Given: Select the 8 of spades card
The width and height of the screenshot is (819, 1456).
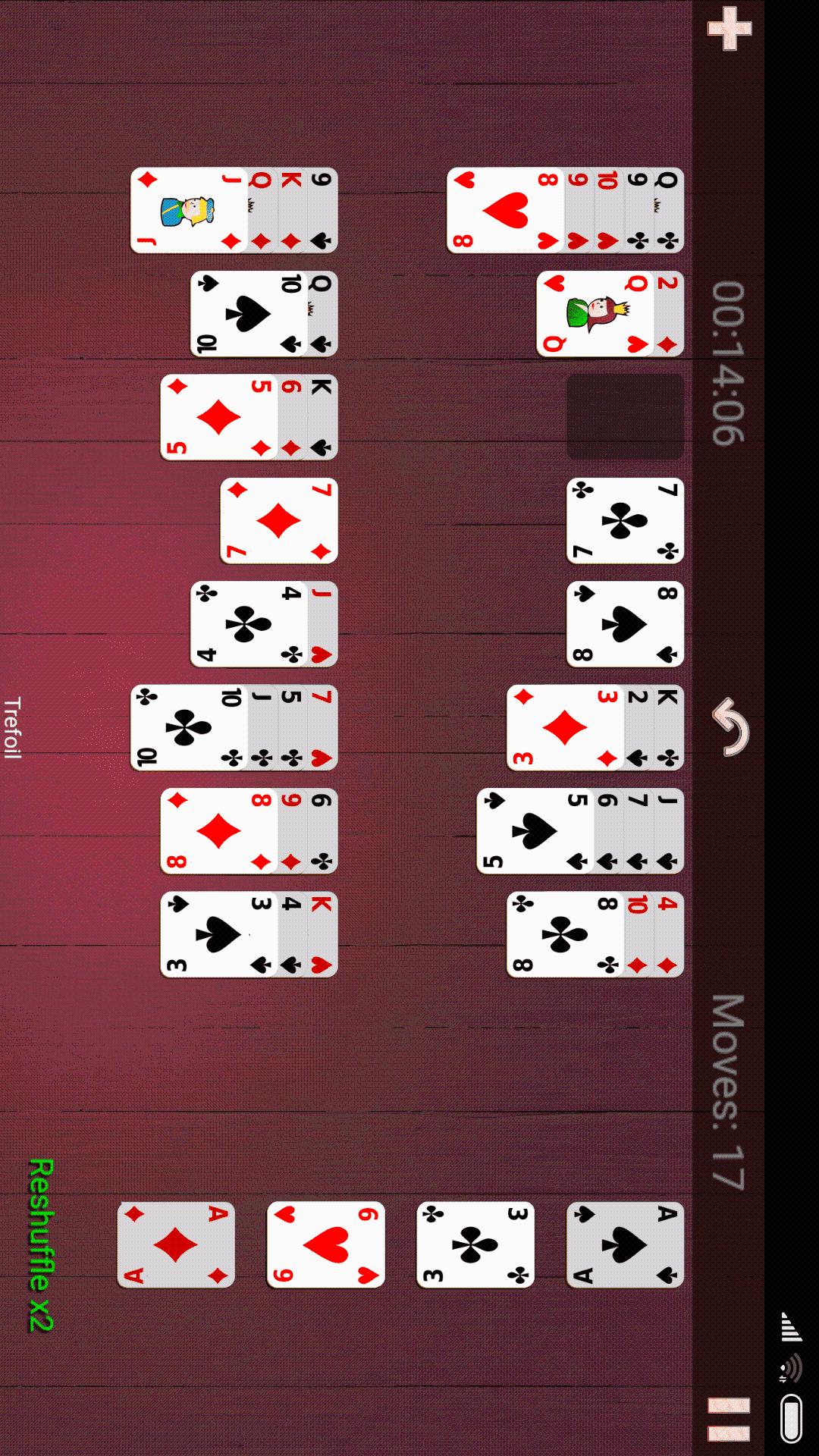Looking at the screenshot, I should tap(625, 624).
